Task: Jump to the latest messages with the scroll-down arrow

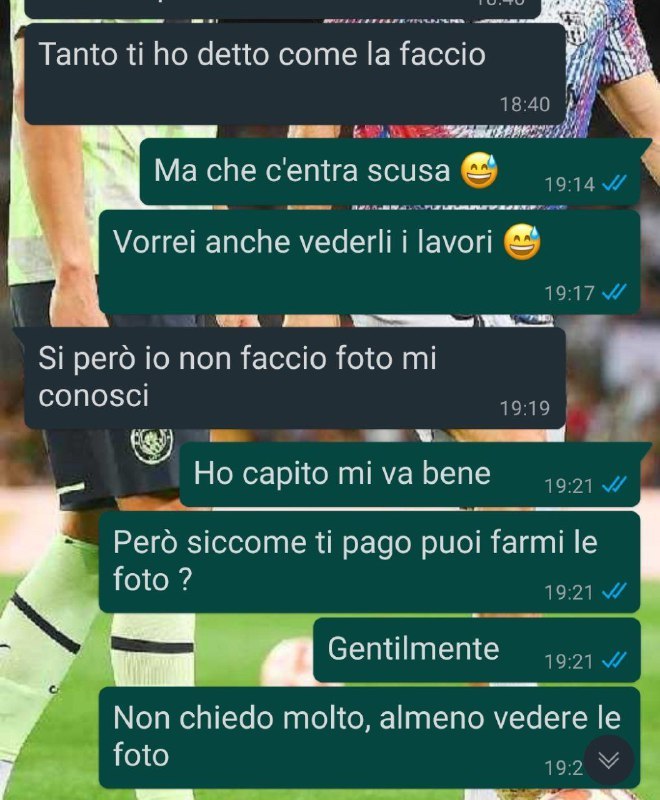Action: click(x=608, y=761)
